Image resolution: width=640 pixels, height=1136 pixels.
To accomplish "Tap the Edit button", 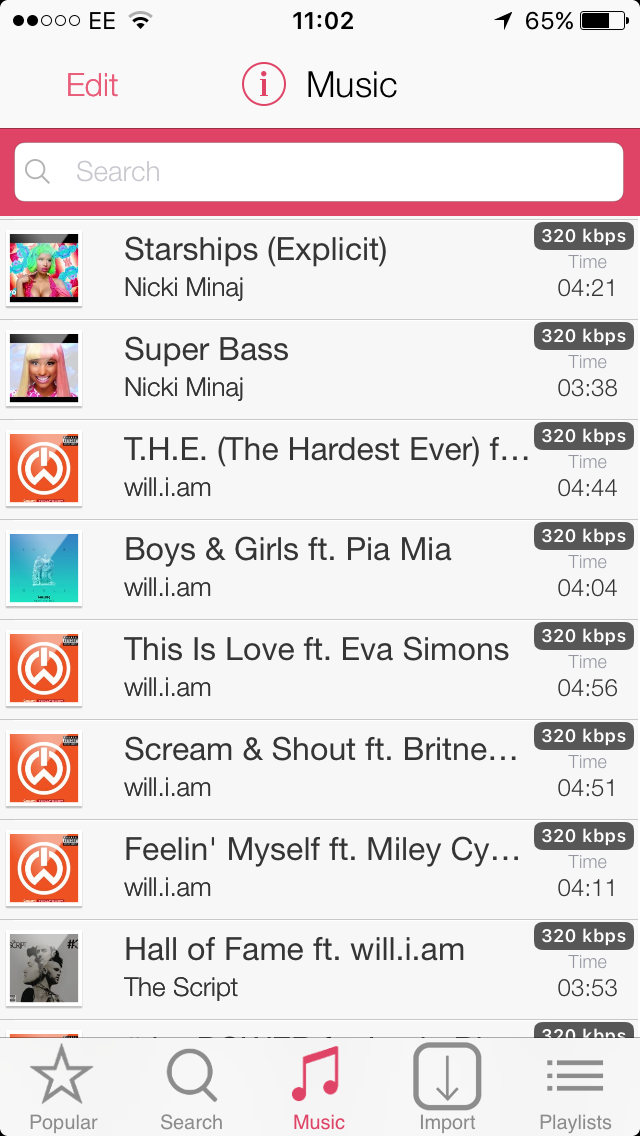I will tap(92, 85).
